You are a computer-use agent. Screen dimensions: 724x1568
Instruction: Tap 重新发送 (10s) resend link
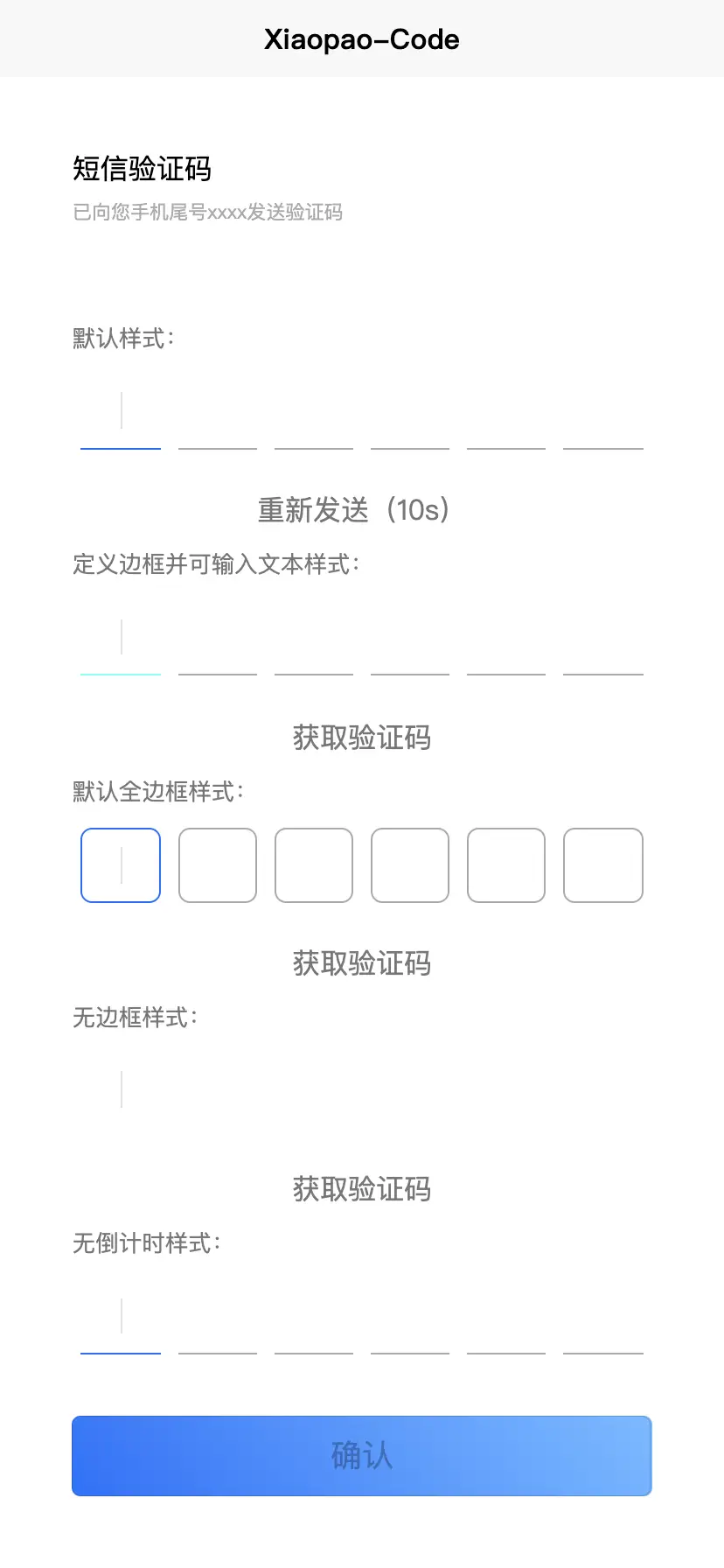[354, 509]
